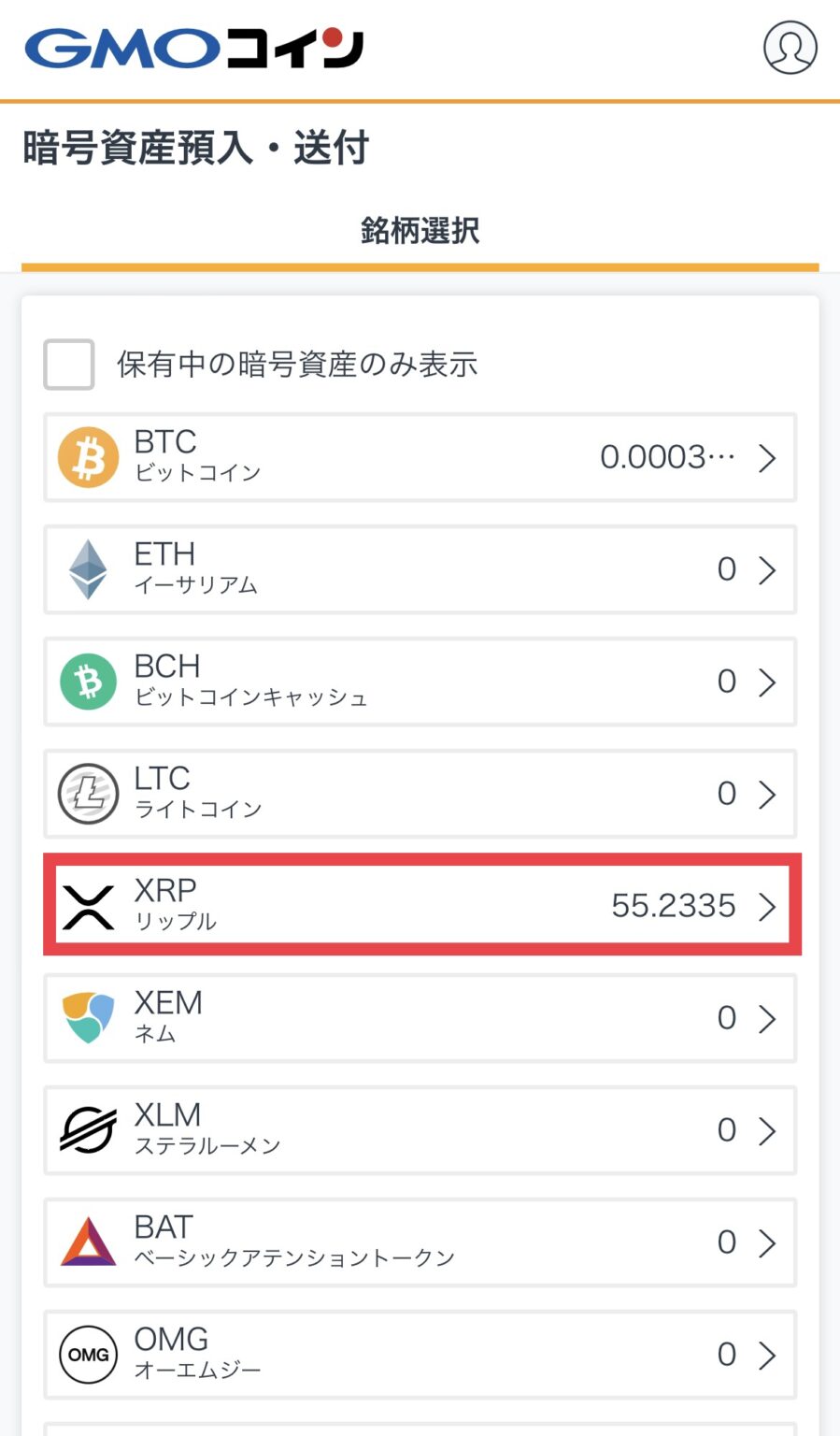Click the BCH Bitcoin Cash green icon
The width and height of the screenshot is (840, 1436).
87,682
